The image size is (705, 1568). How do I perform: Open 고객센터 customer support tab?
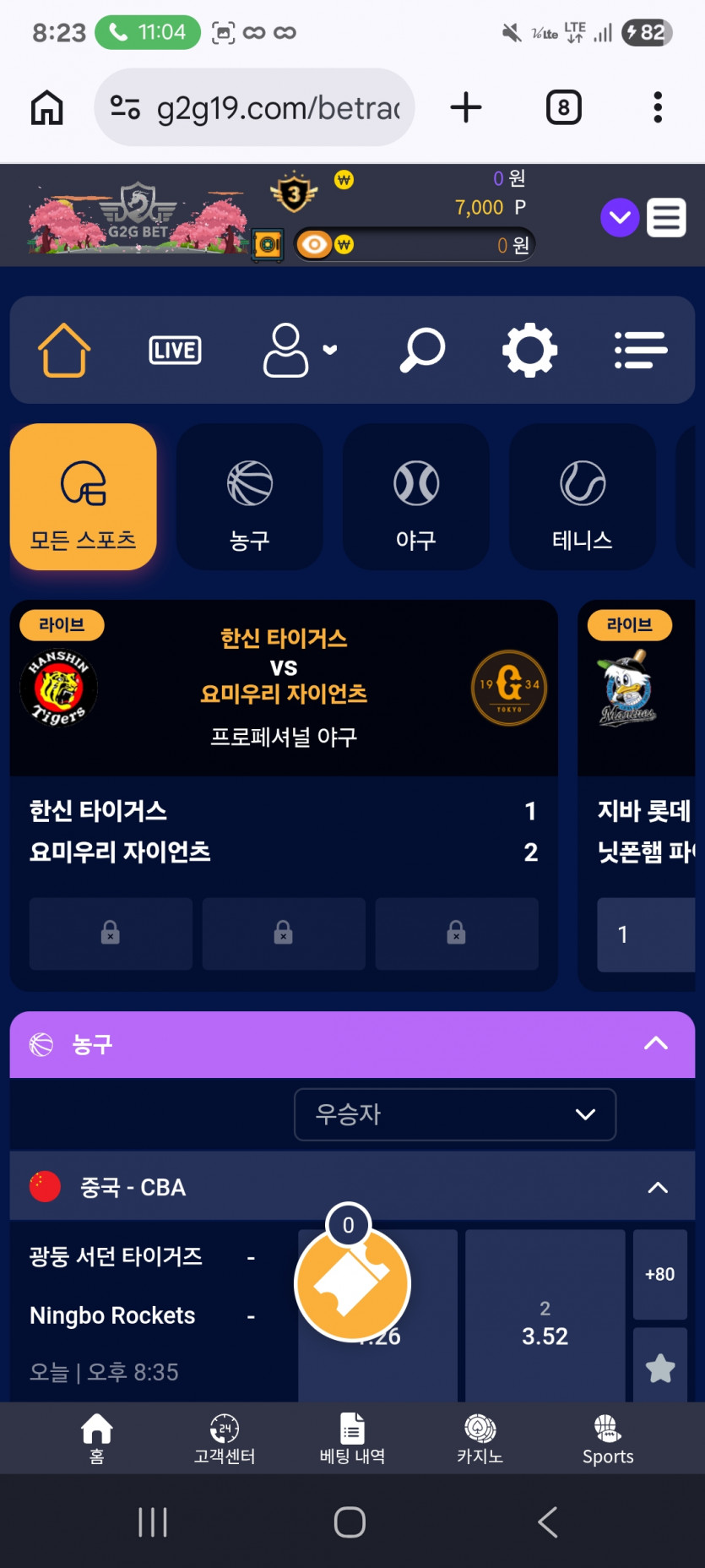click(x=225, y=1439)
